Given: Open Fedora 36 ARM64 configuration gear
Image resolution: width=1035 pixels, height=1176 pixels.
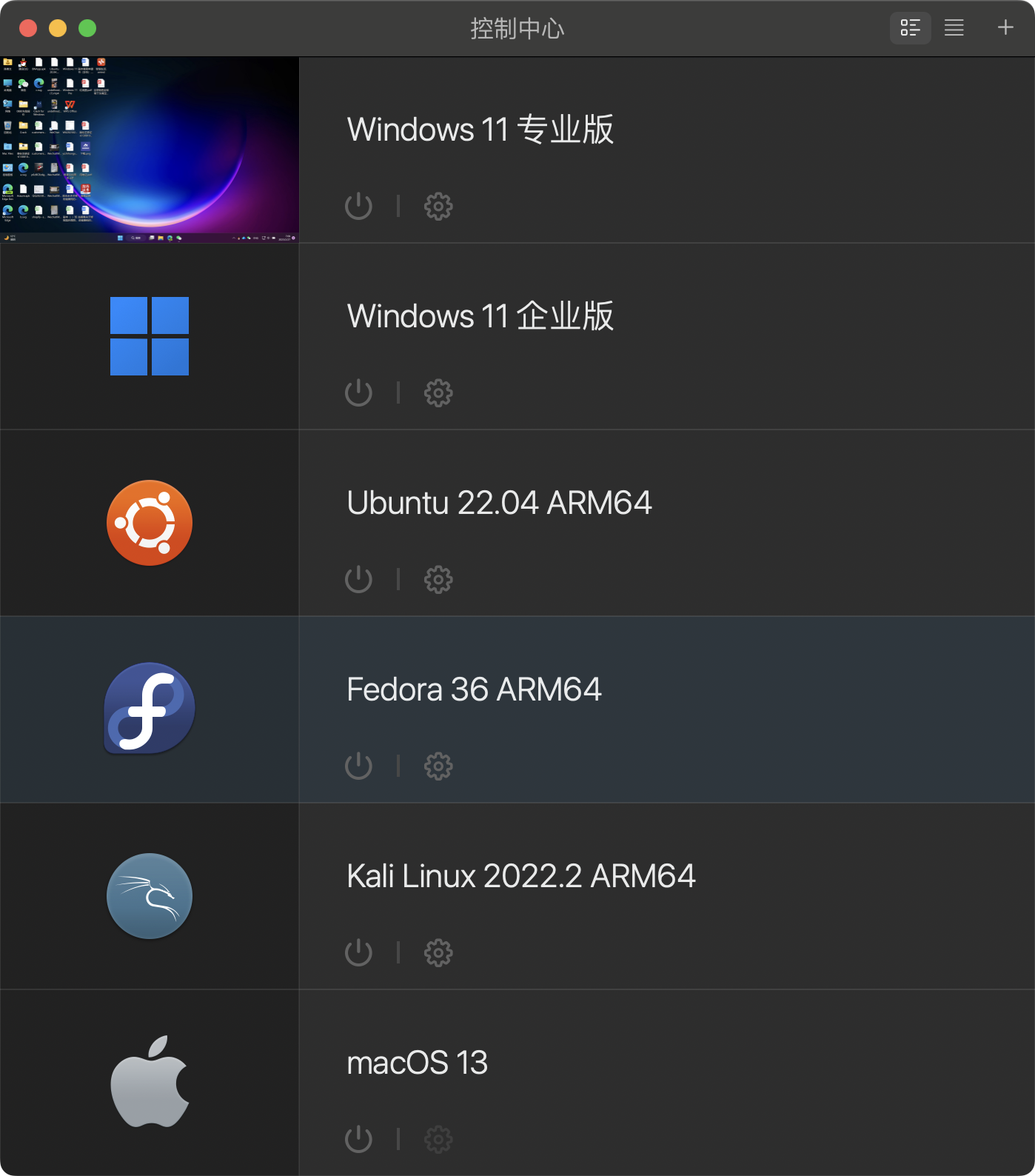Looking at the screenshot, I should point(438,766).
